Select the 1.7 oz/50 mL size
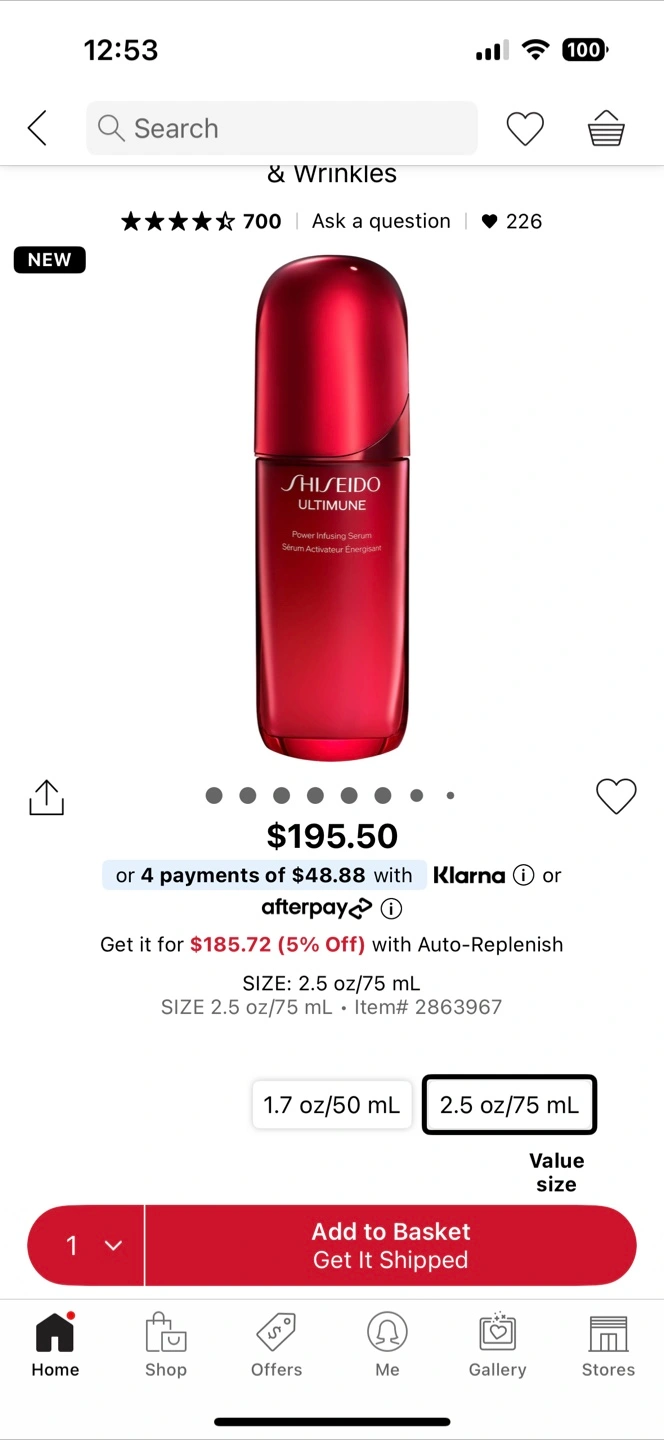The height and width of the screenshot is (1440, 664). (332, 1105)
